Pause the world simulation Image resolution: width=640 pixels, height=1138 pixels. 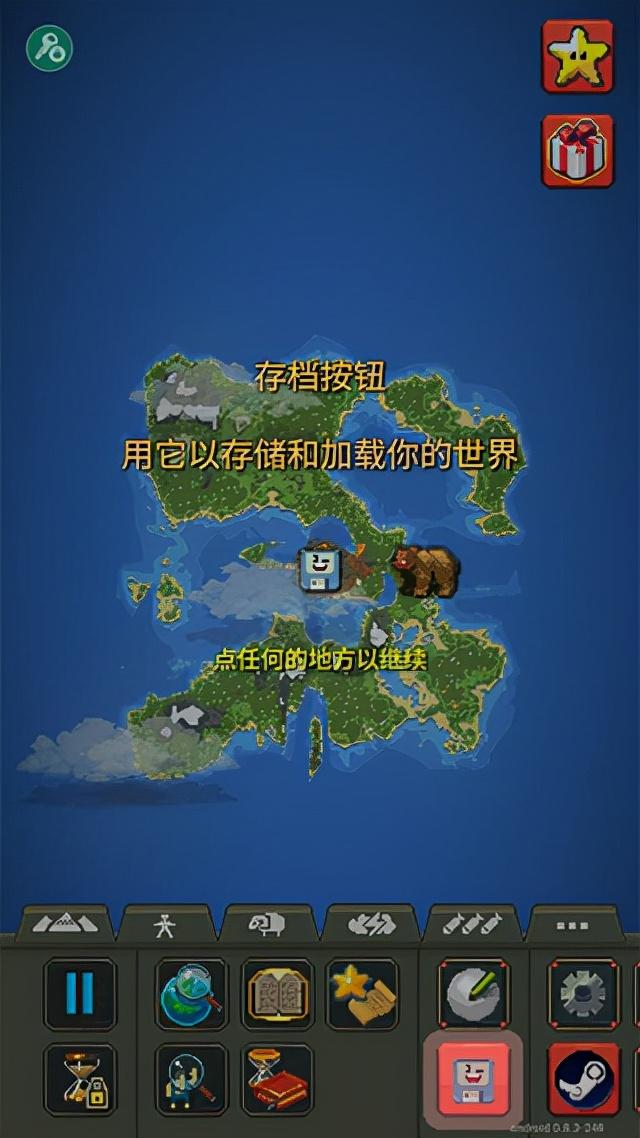click(x=80, y=993)
